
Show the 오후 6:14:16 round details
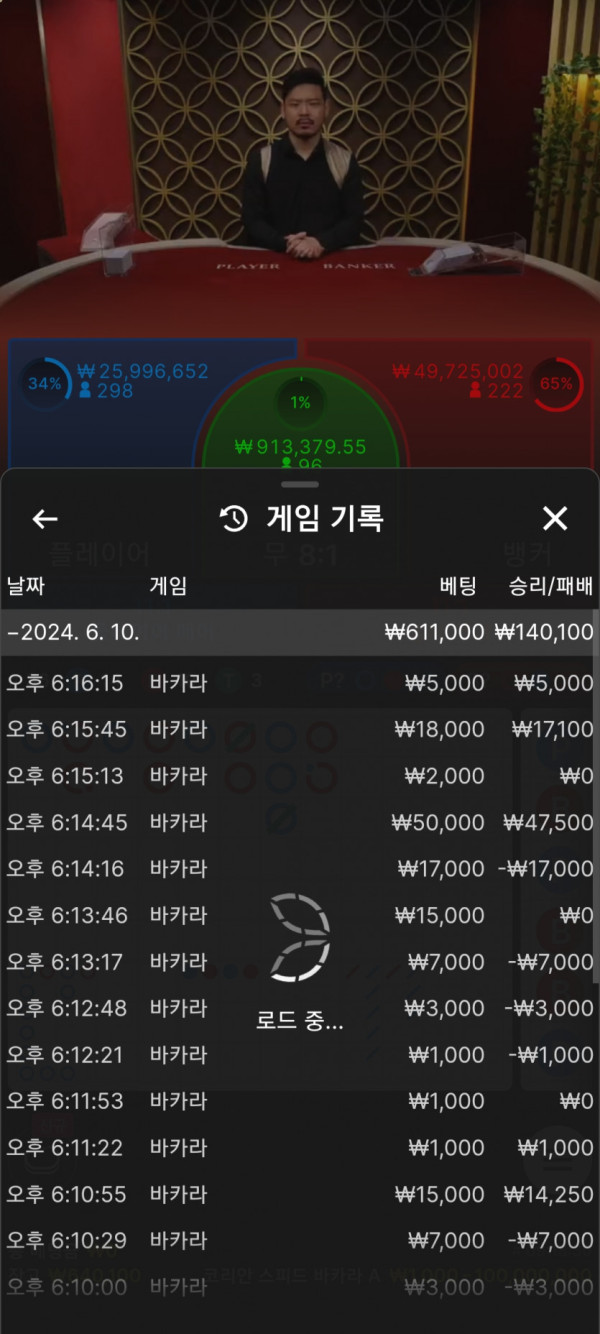(300, 869)
